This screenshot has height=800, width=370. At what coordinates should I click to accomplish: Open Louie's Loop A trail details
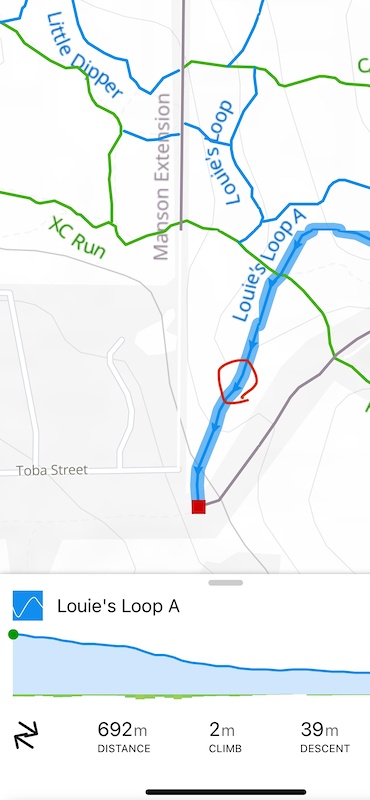[x=118, y=606]
